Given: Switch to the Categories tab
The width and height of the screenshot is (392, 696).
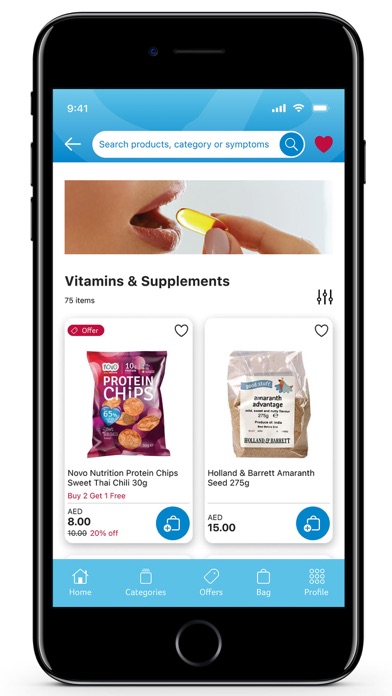Looking at the screenshot, I should [x=146, y=582].
